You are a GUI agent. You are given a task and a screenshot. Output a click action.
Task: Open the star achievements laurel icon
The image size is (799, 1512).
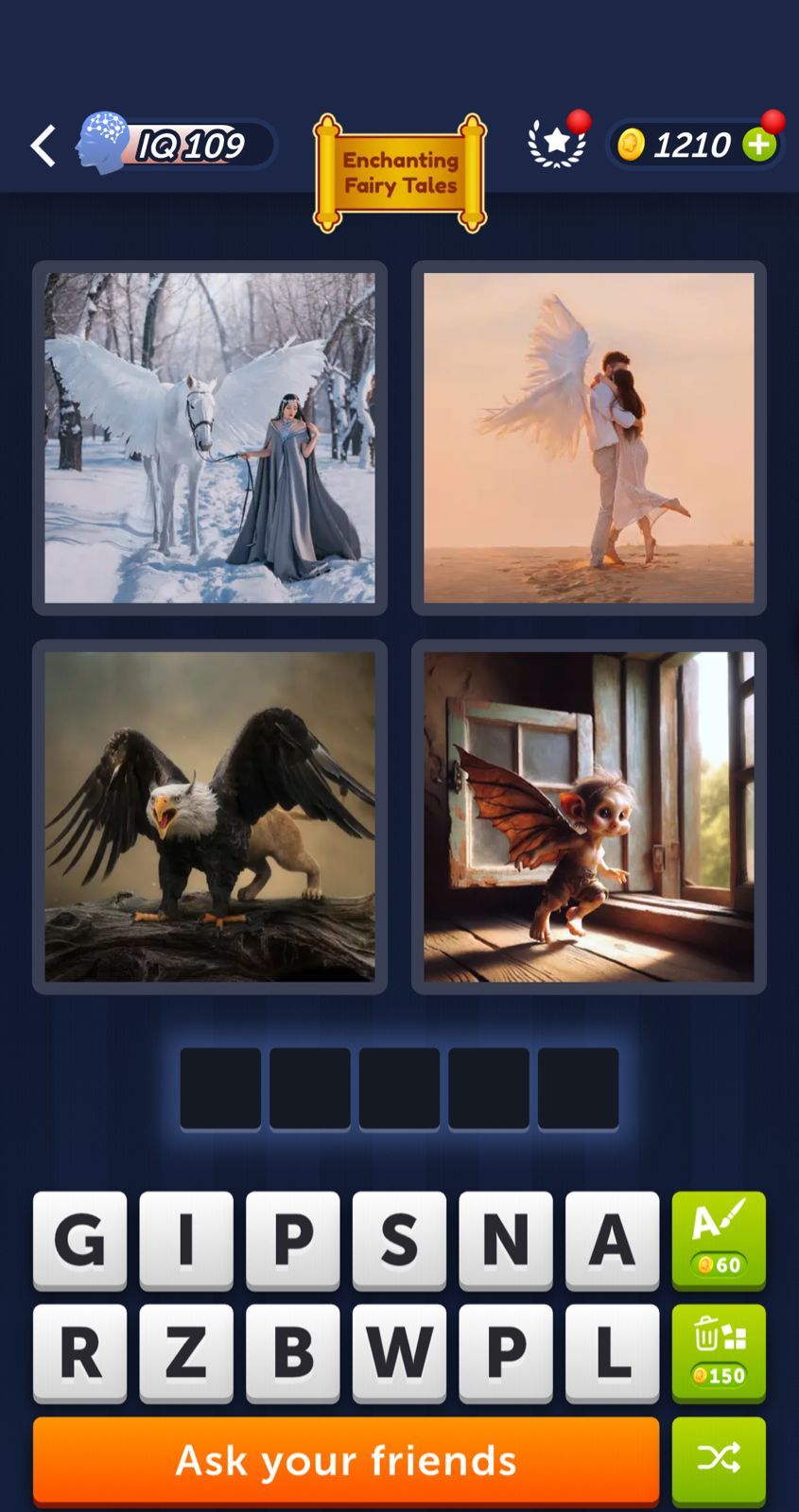pos(557,144)
